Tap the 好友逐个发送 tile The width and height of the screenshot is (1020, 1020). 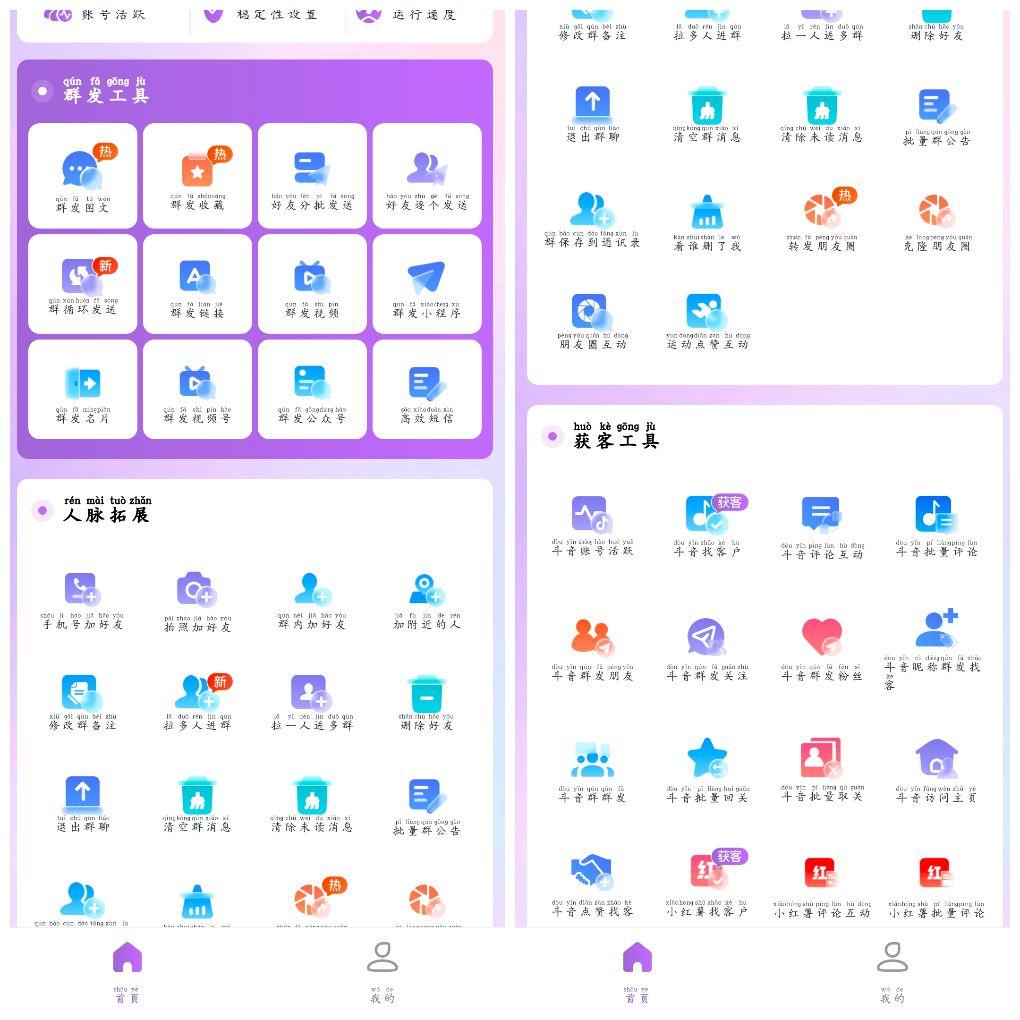tap(427, 176)
